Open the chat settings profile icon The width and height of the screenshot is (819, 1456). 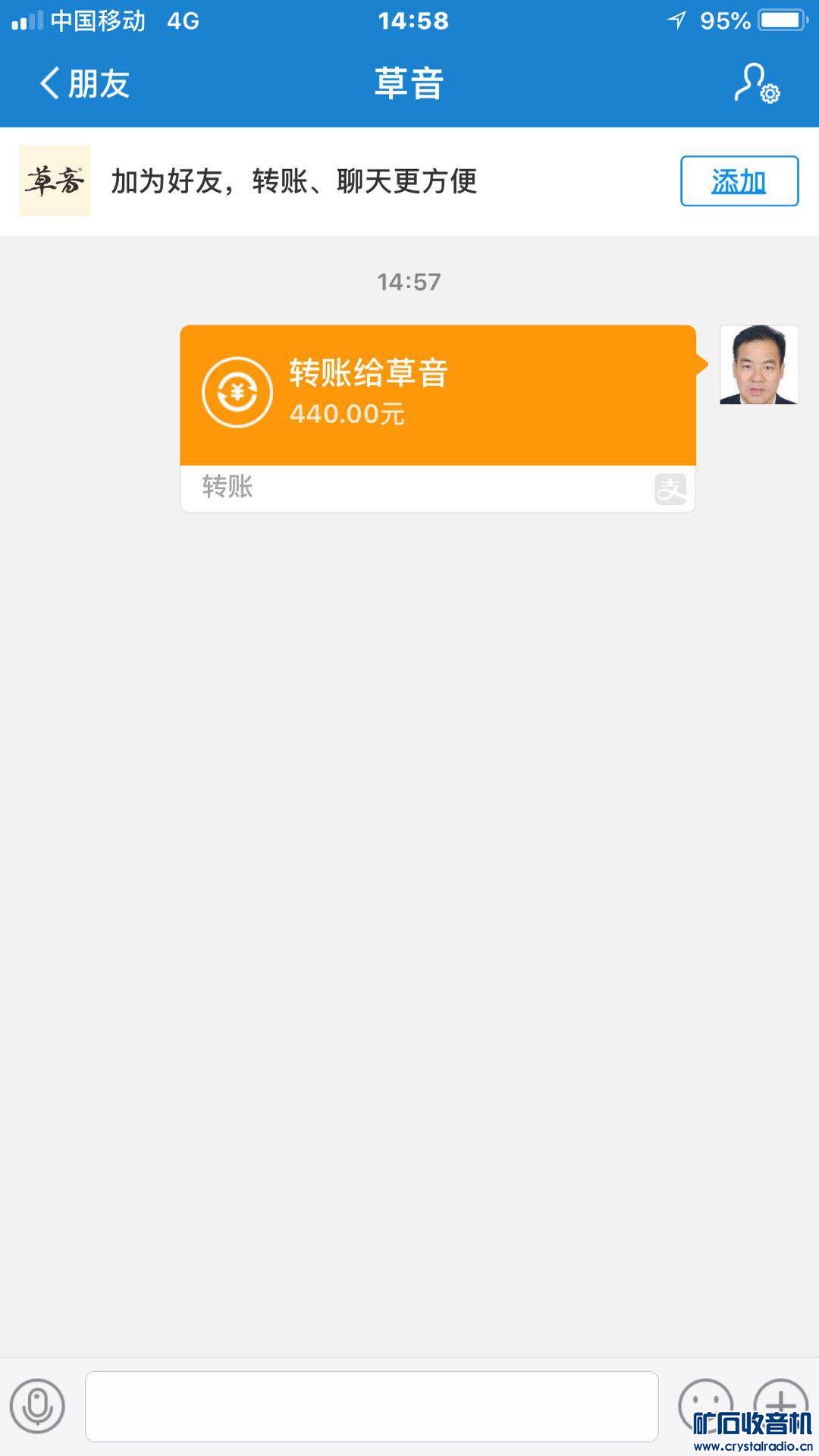coord(756,83)
